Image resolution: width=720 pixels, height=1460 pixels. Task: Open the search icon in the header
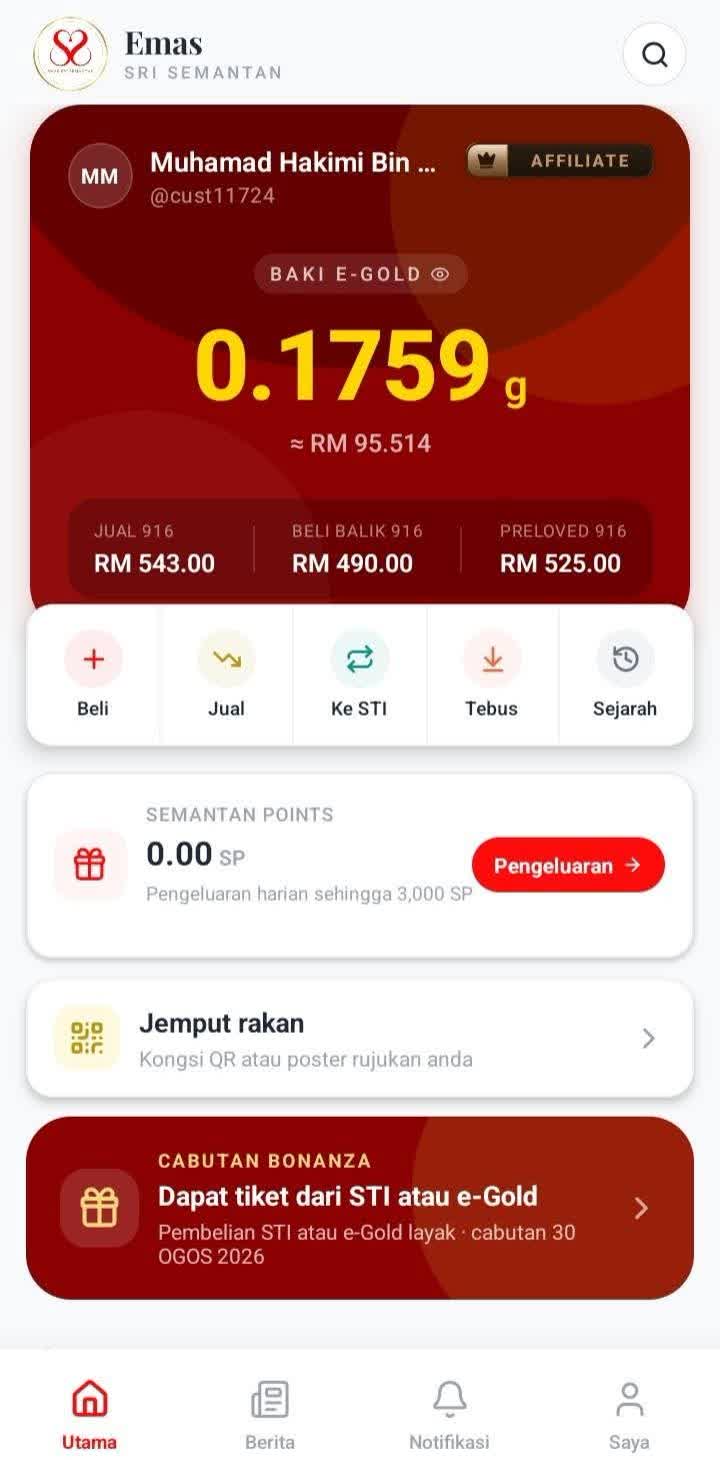pyautogui.click(x=654, y=54)
